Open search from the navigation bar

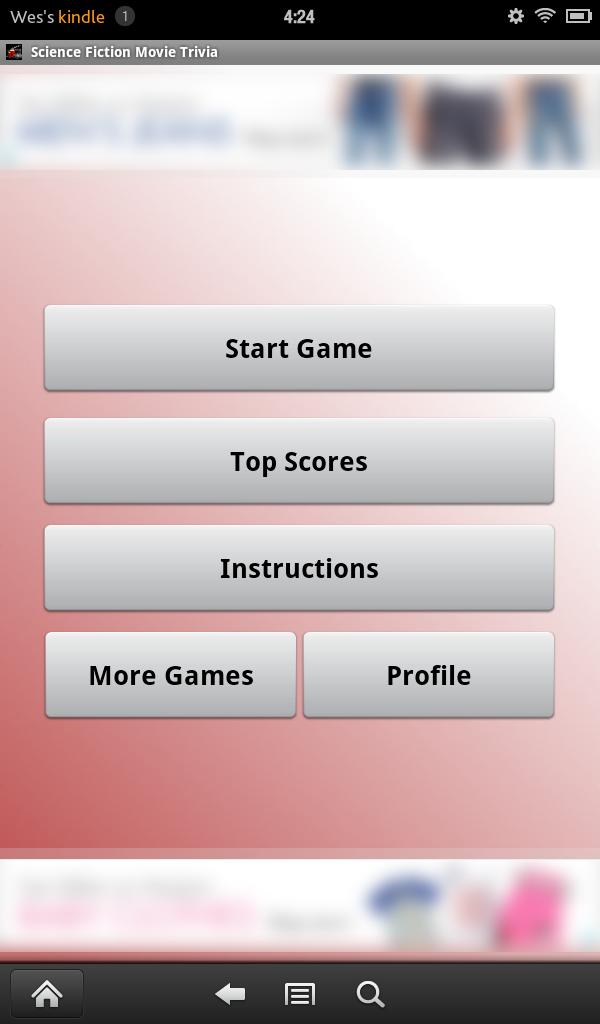tap(370, 993)
